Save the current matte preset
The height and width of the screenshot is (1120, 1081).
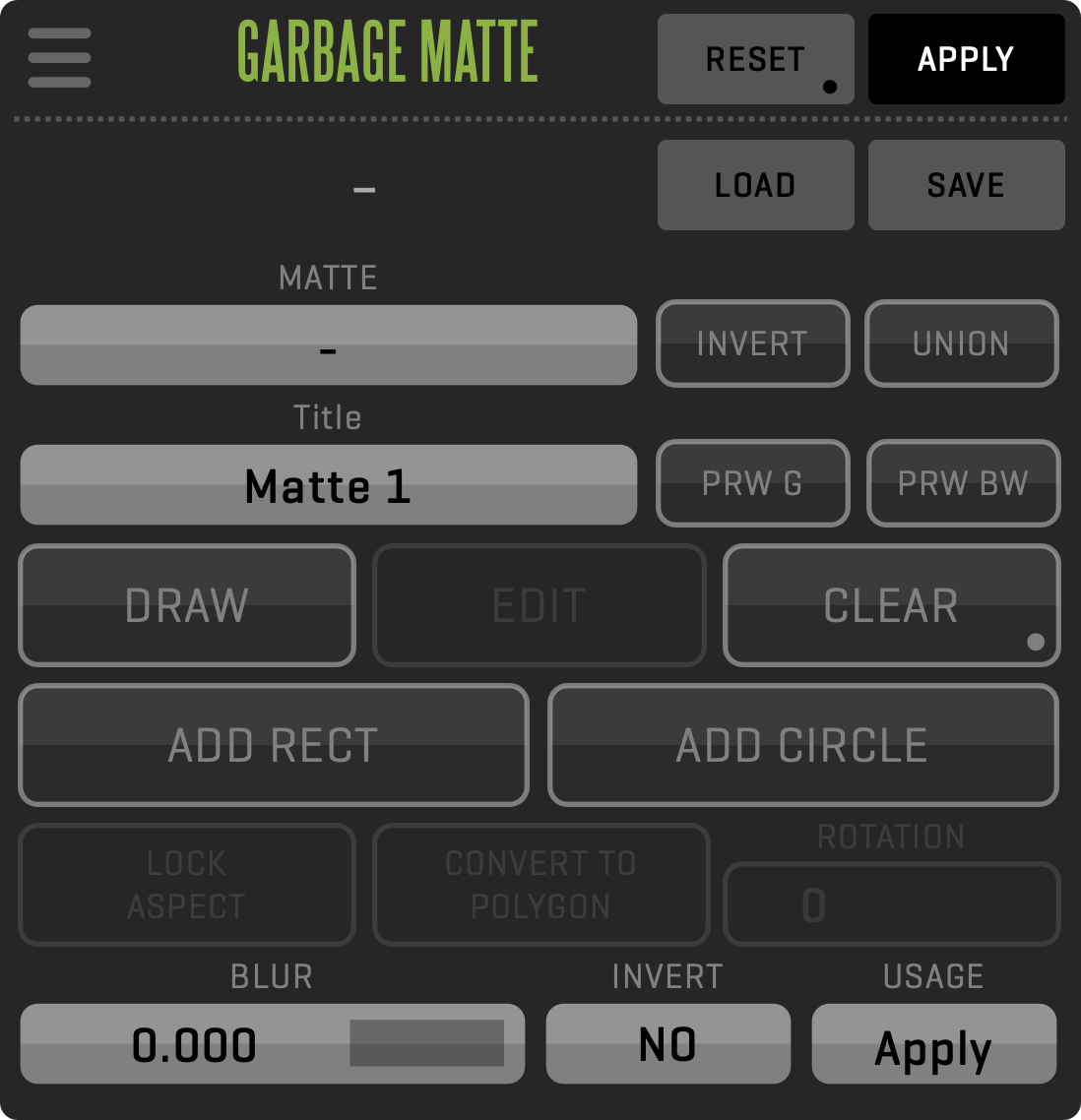coord(966,185)
